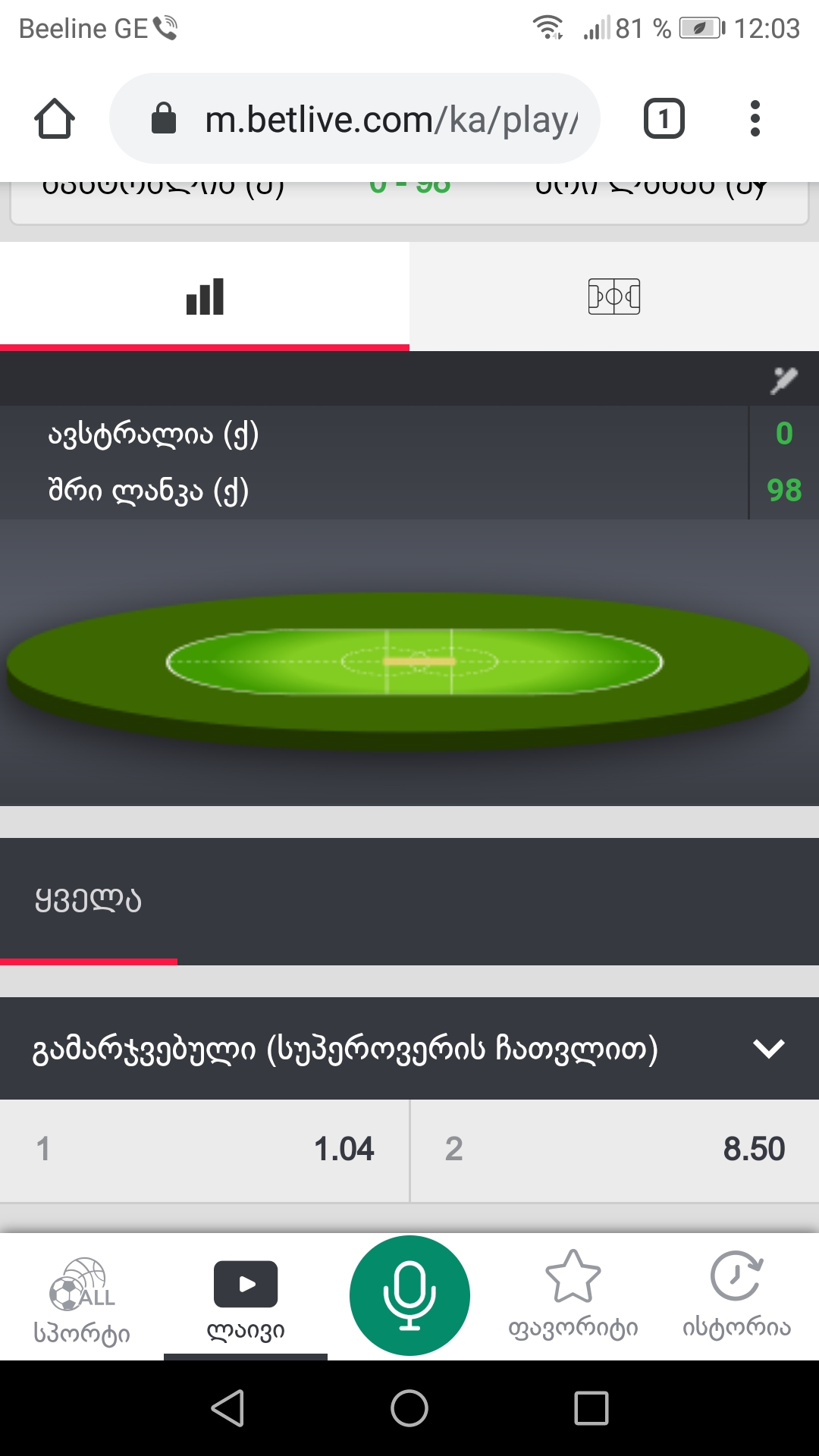Image resolution: width=819 pixels, height=1456 pixels.
Task: Switch to the statistics bar-chart tab
Action: pos(205,297)
